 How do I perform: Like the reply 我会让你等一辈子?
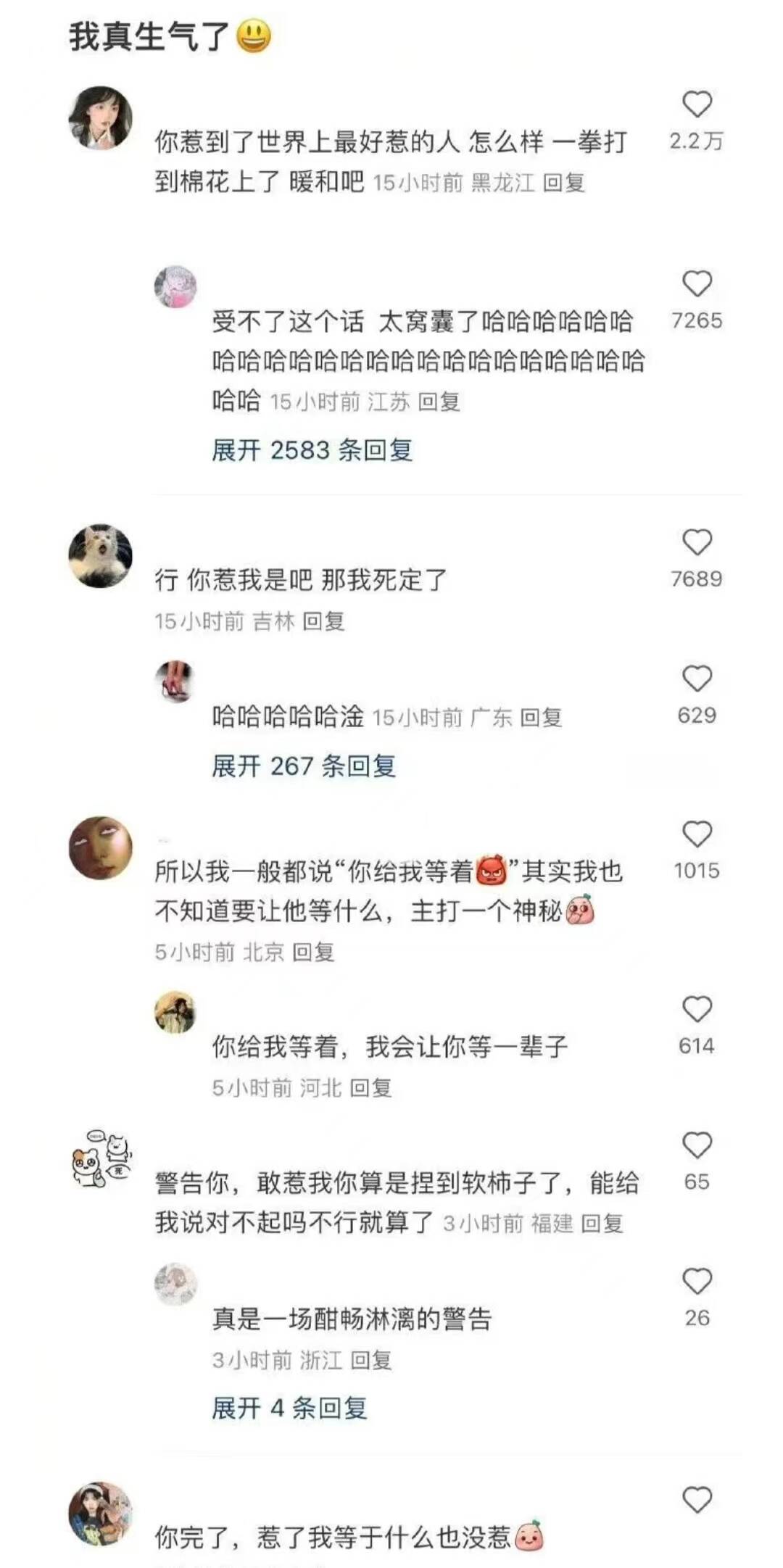[697, 1010]
